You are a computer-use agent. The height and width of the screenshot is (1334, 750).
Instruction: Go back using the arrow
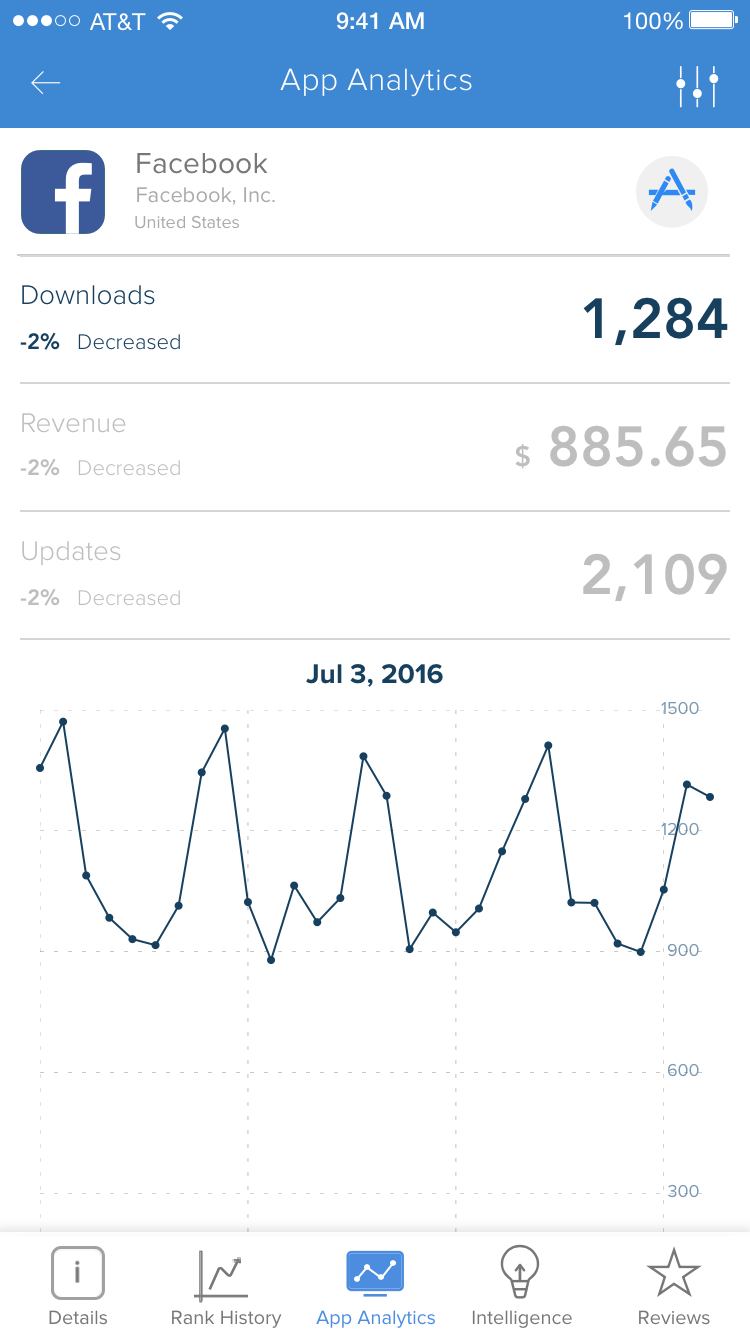[x=46, y=83]
